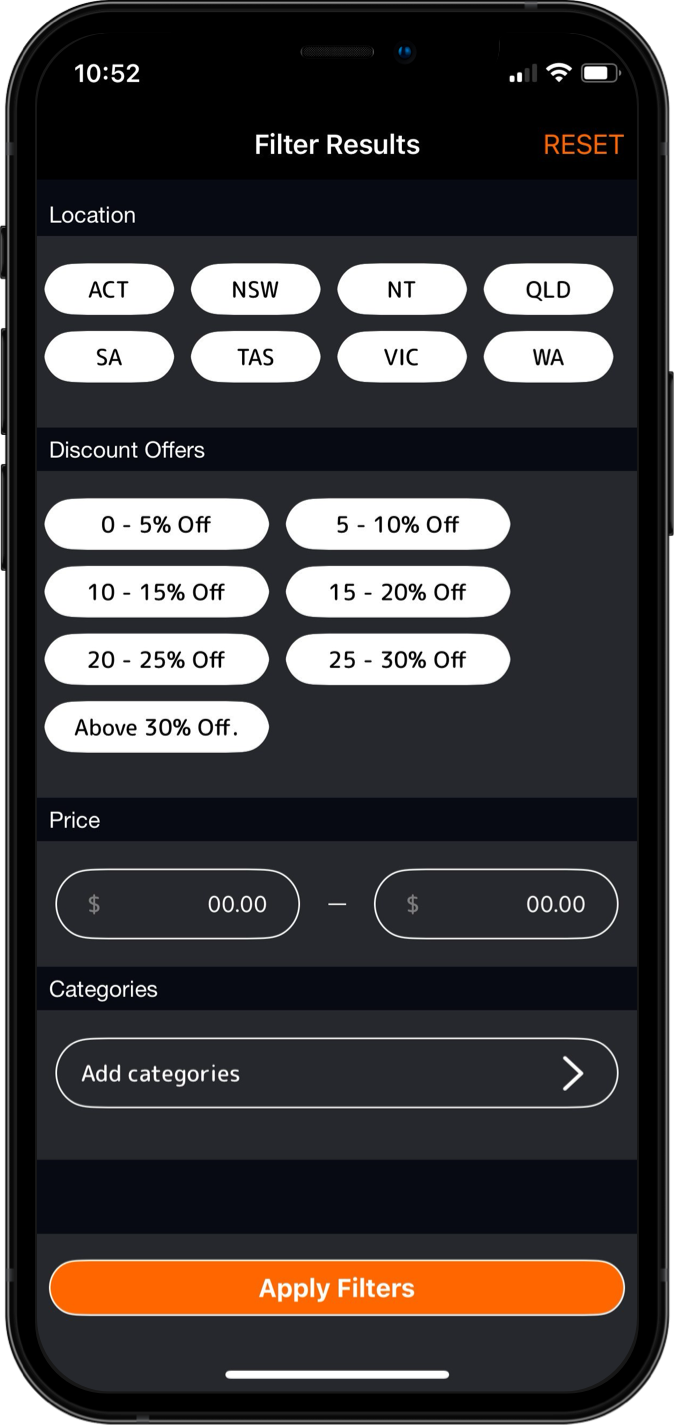Select 0 - 5% Off discount

(156, 525)
